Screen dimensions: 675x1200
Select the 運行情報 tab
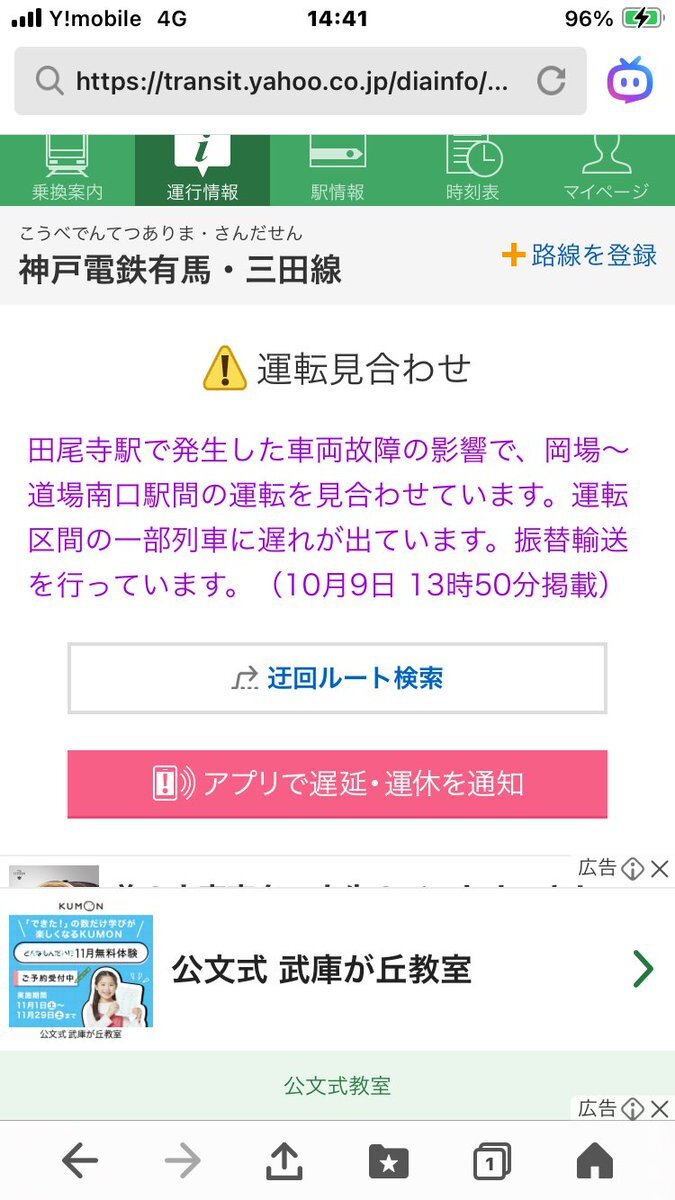(x=202, y=171)
